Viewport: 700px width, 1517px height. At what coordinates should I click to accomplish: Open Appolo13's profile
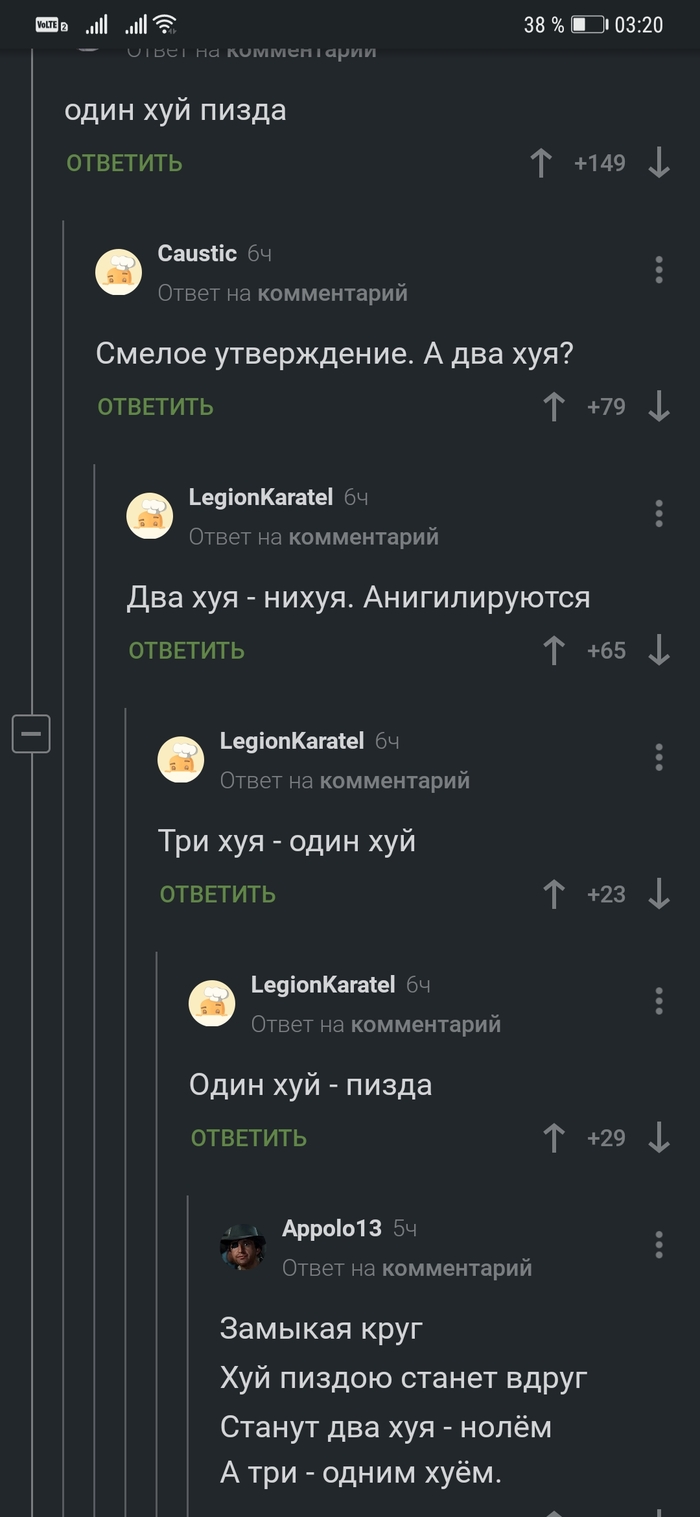pos(331,1229)
